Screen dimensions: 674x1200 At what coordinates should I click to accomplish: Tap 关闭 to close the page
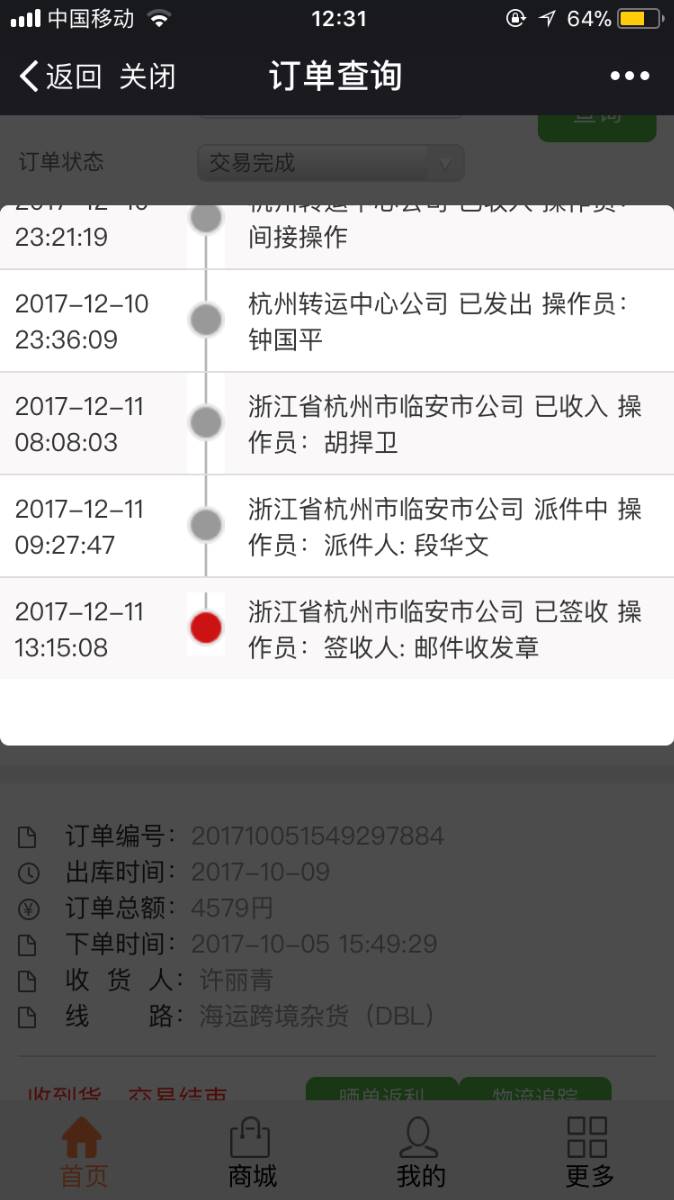(147, 76)
